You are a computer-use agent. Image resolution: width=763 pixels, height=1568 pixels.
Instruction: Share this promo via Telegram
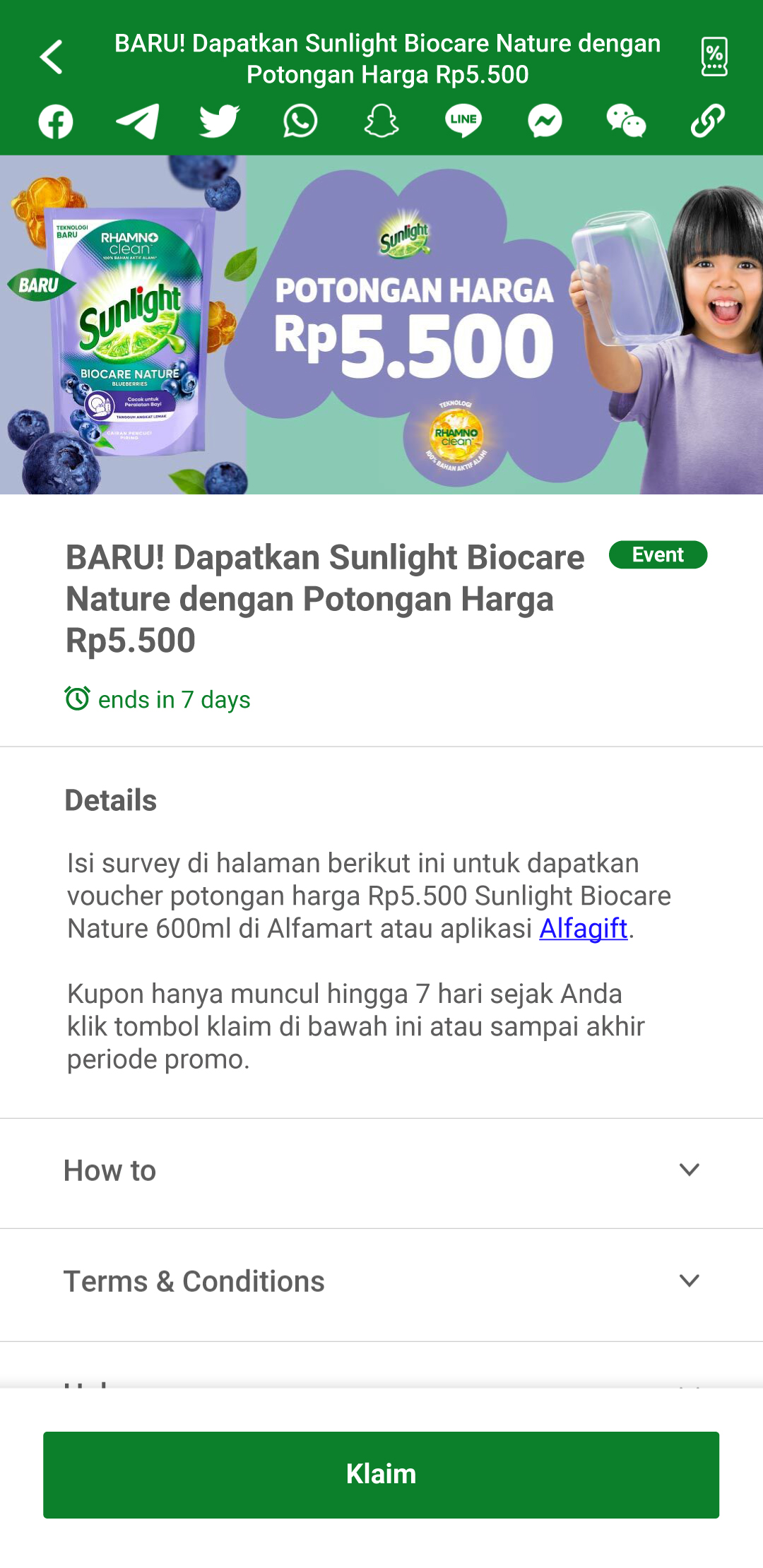click(x=137, y=121)
